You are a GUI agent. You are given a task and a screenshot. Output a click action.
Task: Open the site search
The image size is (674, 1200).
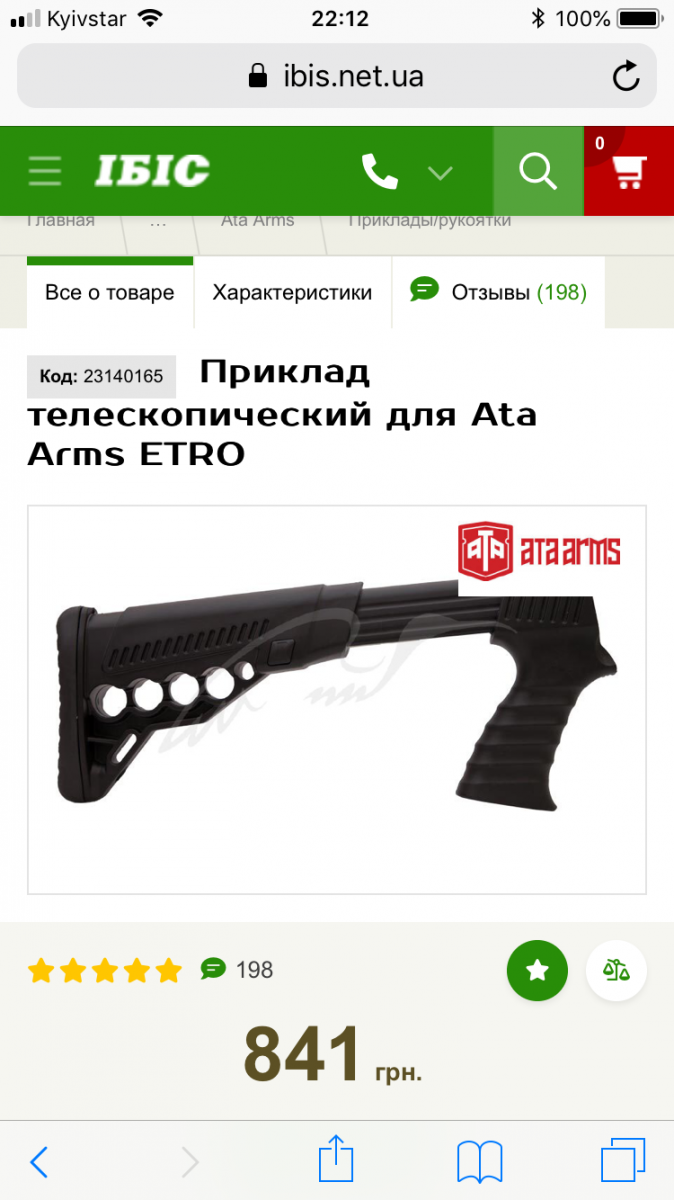538,171
